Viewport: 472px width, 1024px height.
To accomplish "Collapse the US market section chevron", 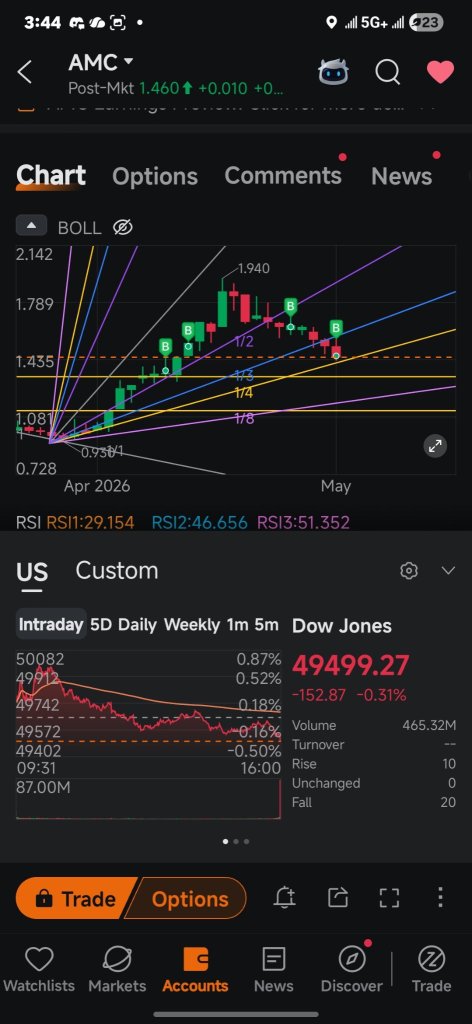I will coord(448,571).
